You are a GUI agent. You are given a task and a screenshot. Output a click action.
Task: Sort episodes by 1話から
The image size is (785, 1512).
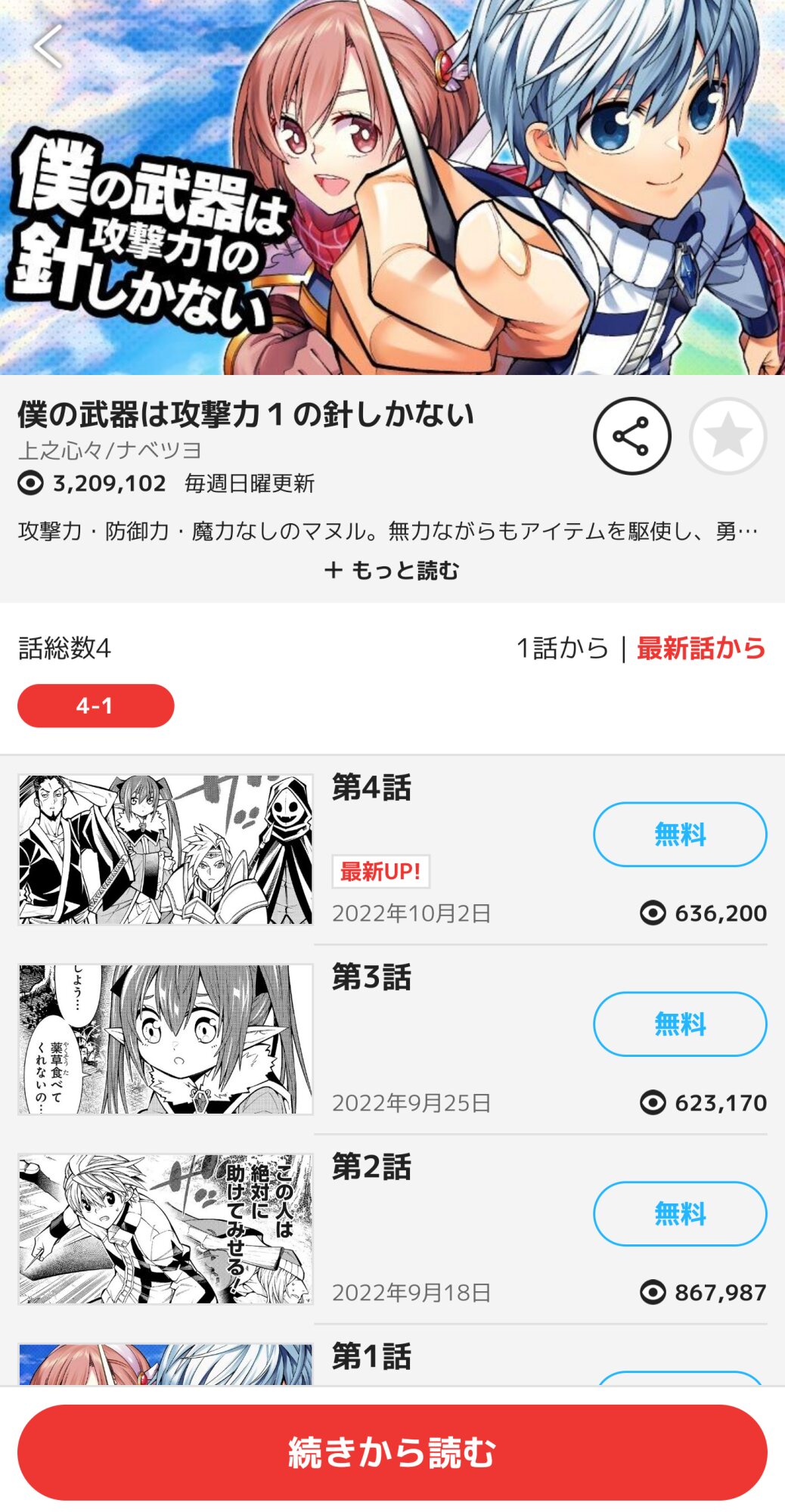pyautogui.click(x=563, y=649)
